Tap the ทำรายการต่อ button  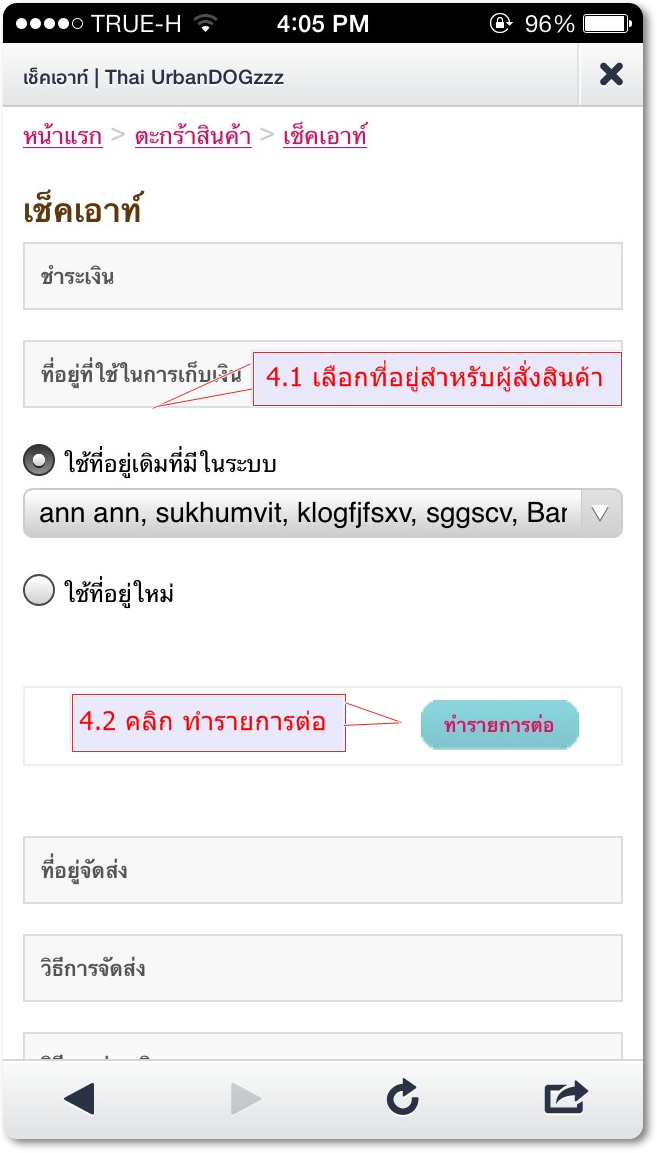click(x=500, y=725)
